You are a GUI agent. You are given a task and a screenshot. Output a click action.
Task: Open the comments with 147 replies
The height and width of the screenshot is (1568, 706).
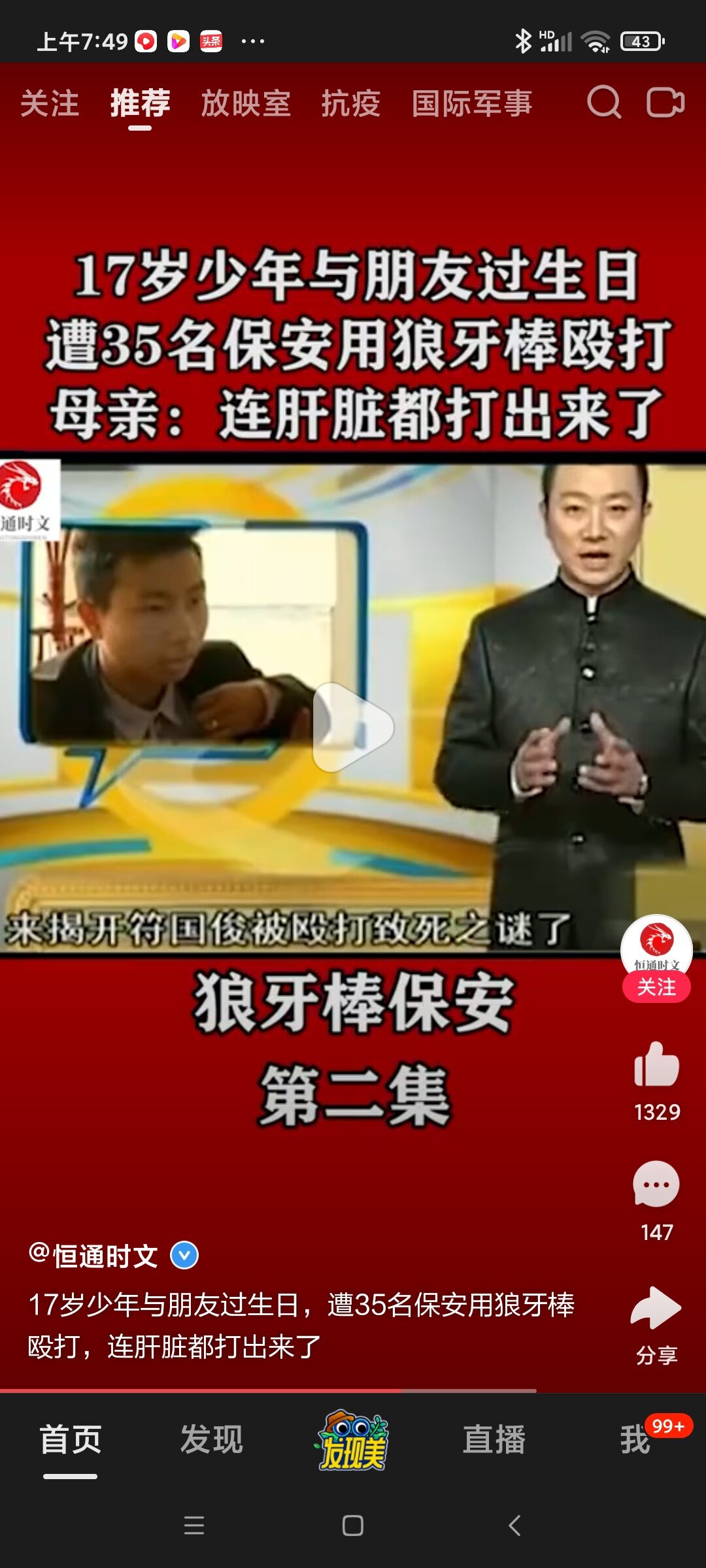click(x=656, y=1184)
